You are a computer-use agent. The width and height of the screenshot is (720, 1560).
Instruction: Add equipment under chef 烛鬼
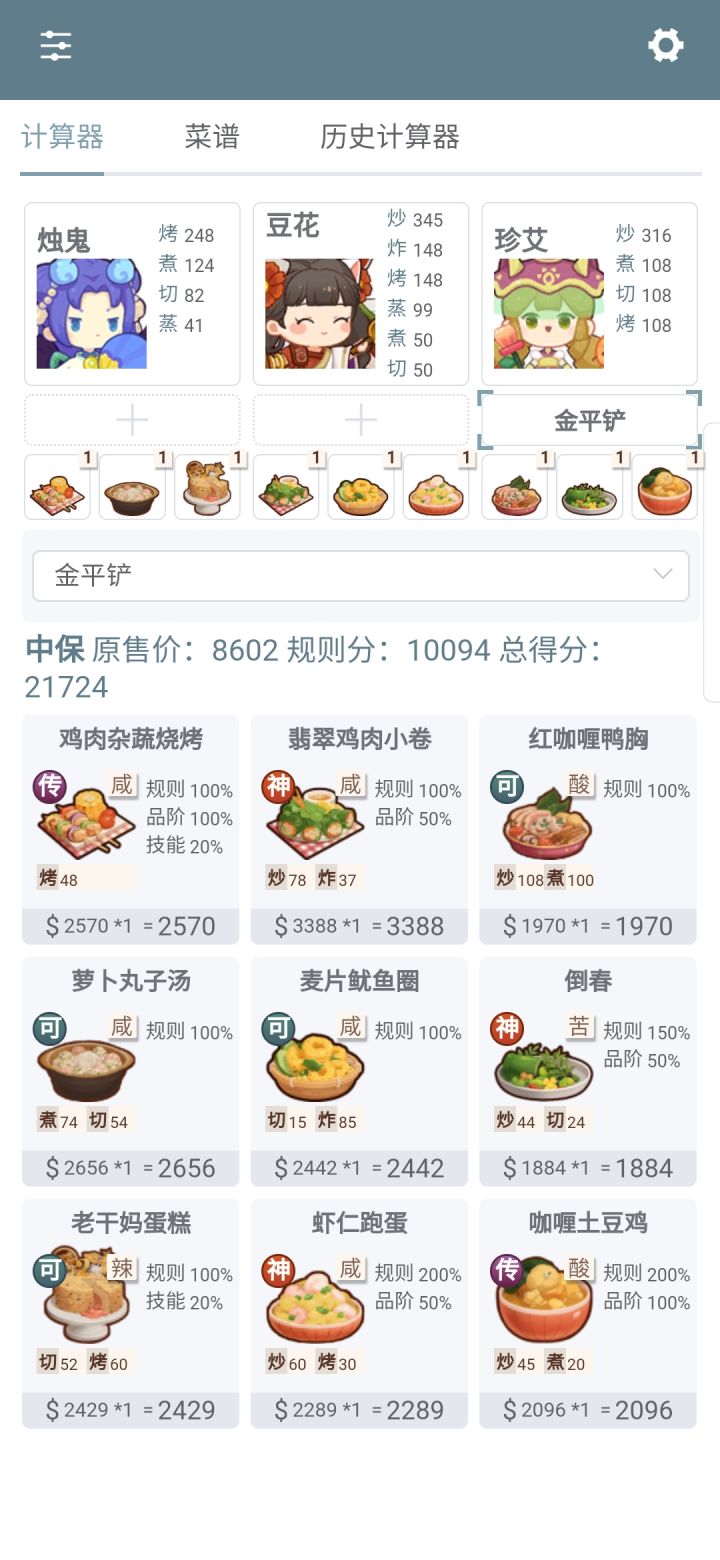132,420
